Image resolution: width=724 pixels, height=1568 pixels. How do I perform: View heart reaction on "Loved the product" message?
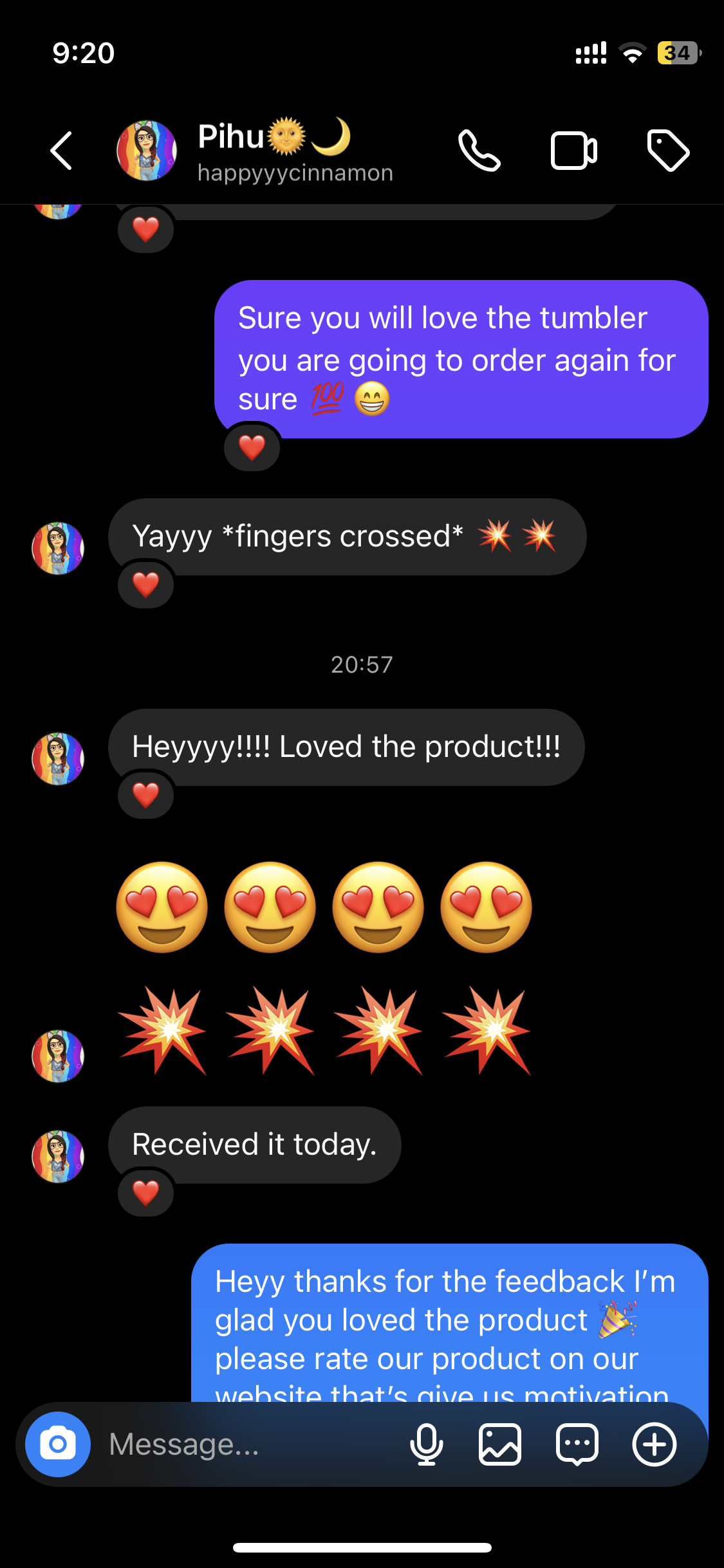tap(146, 795)
